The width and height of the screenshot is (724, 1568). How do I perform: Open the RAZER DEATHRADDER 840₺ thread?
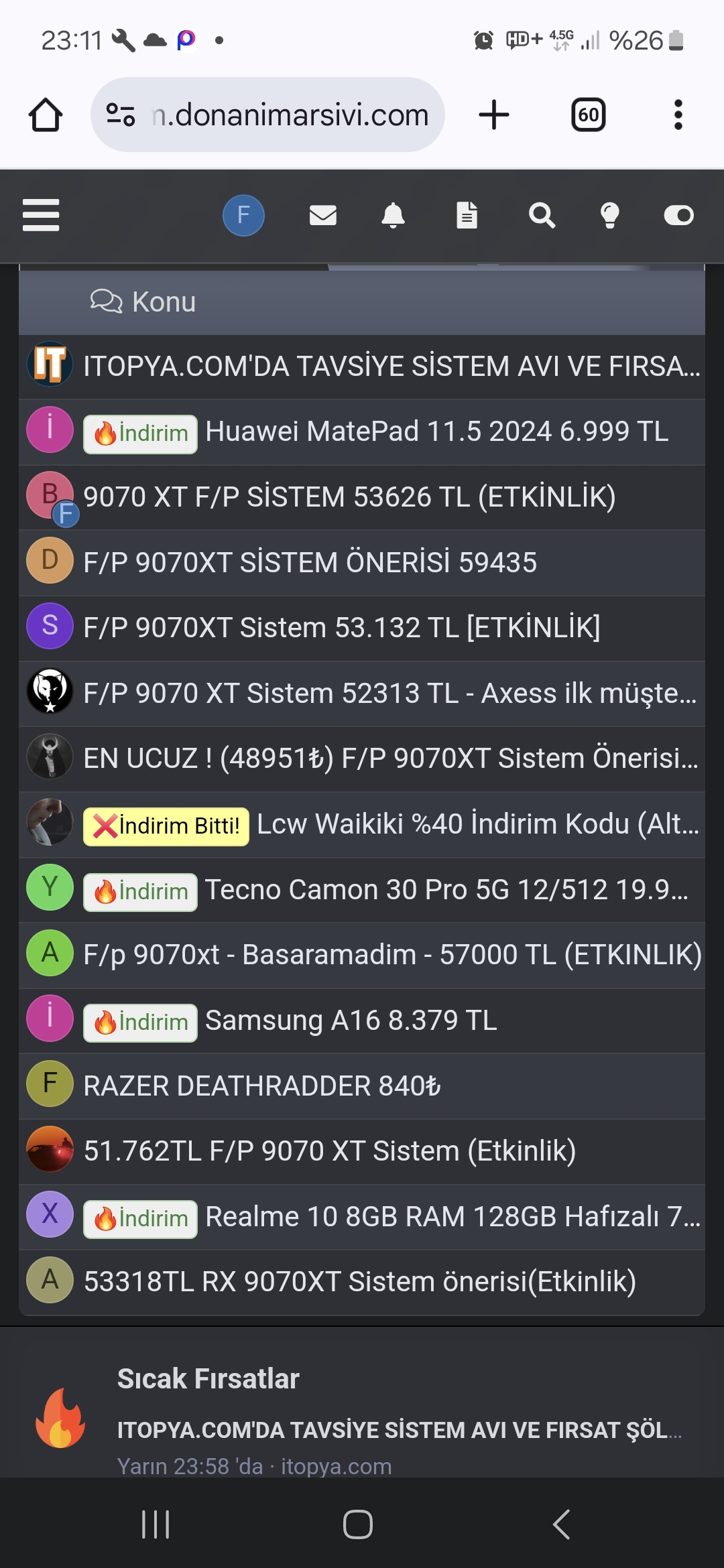tap(261, 1086)
